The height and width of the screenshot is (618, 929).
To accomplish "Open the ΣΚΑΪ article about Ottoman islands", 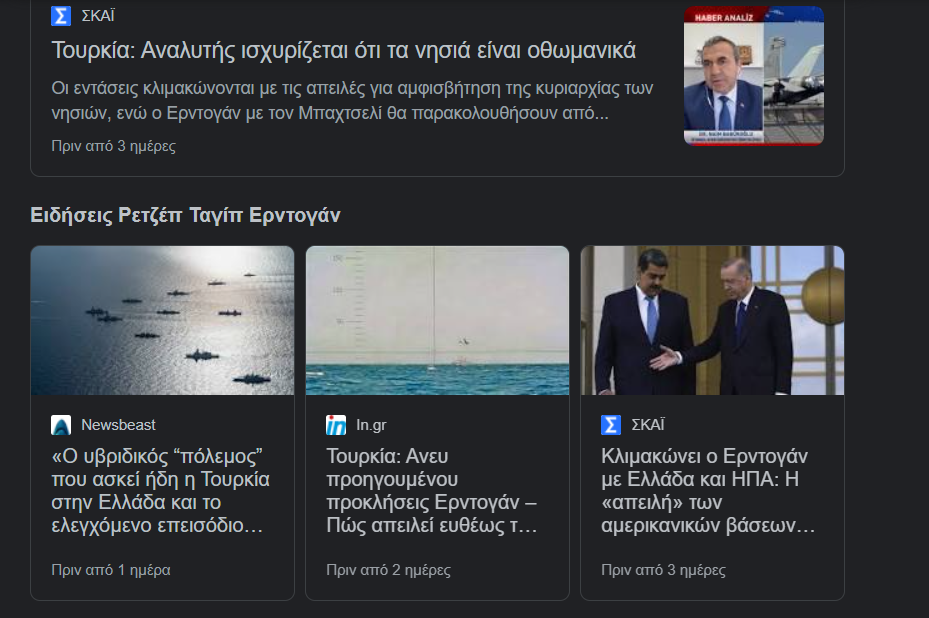I will pyautogui.click(x=343, y=51).
